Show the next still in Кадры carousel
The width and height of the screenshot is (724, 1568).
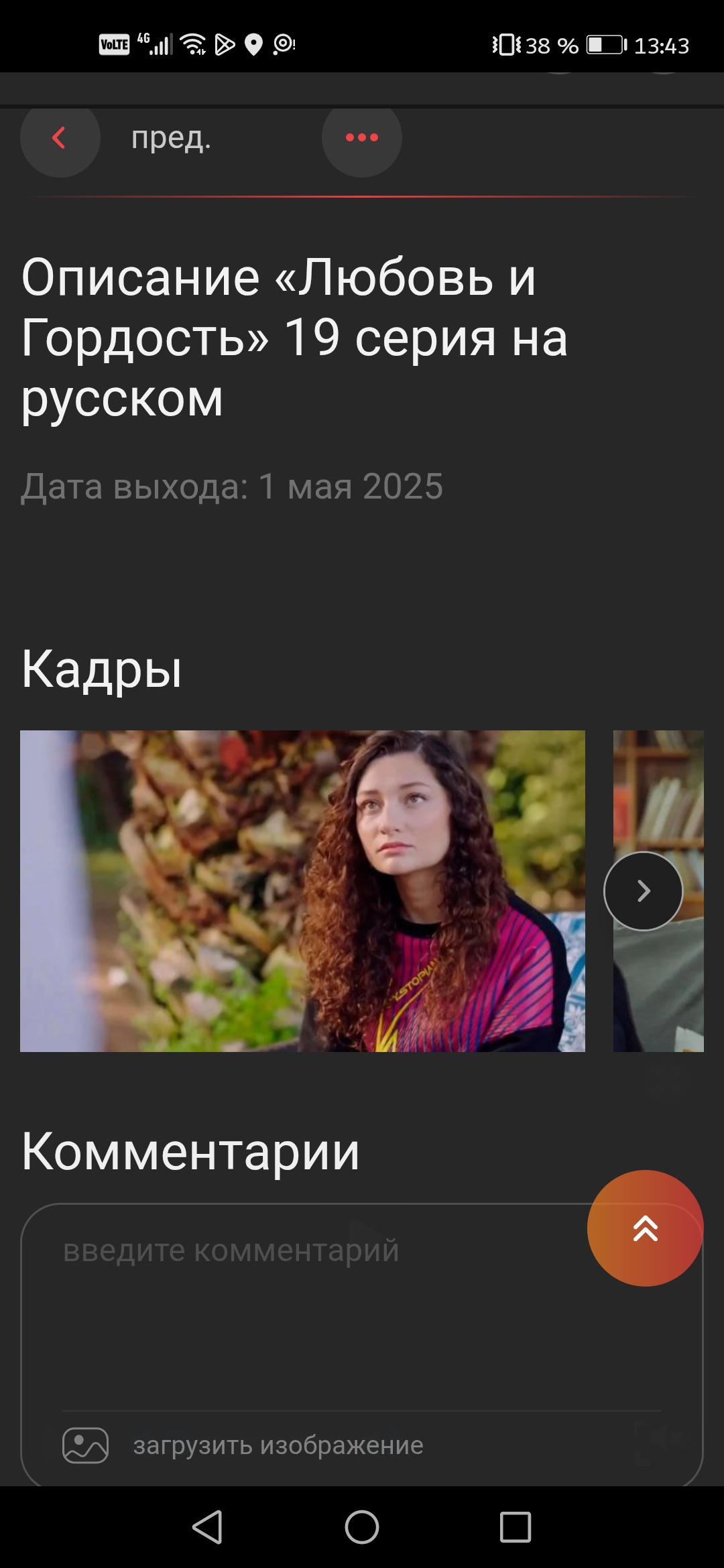click(x=643, y=891)
